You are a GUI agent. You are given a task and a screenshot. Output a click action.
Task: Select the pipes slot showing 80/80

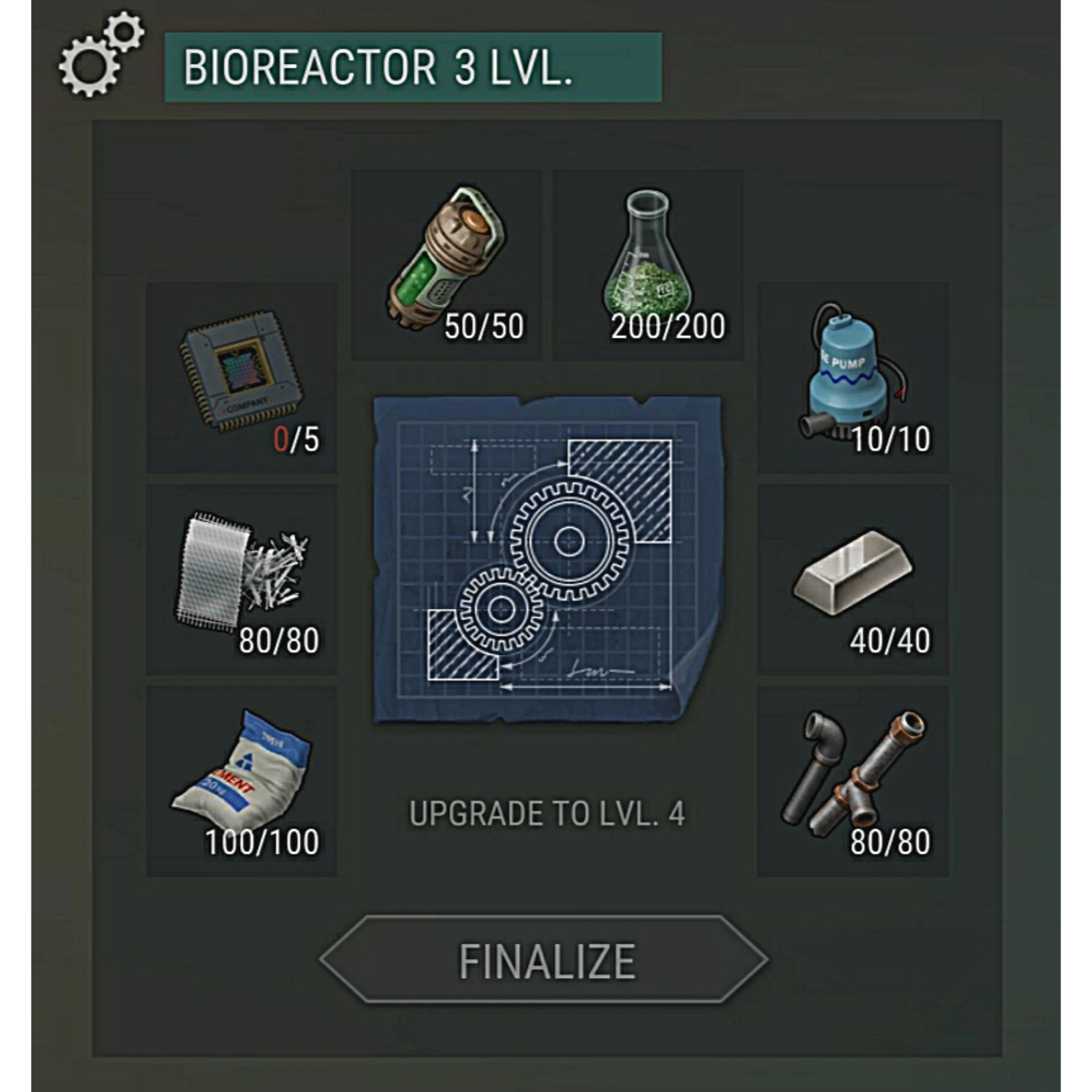pyautogui.click(x=853, y=781)
